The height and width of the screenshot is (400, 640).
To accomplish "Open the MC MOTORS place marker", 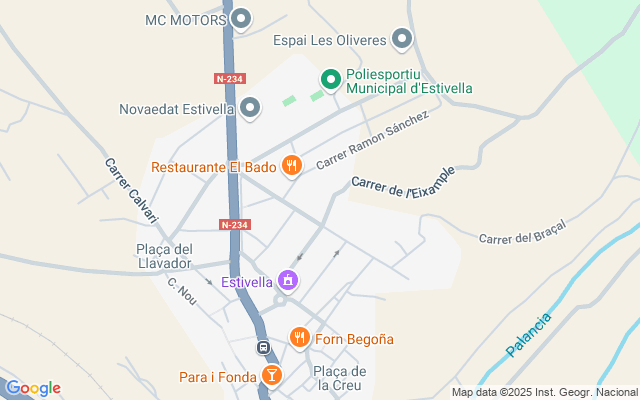I will [x=241, y=19].
